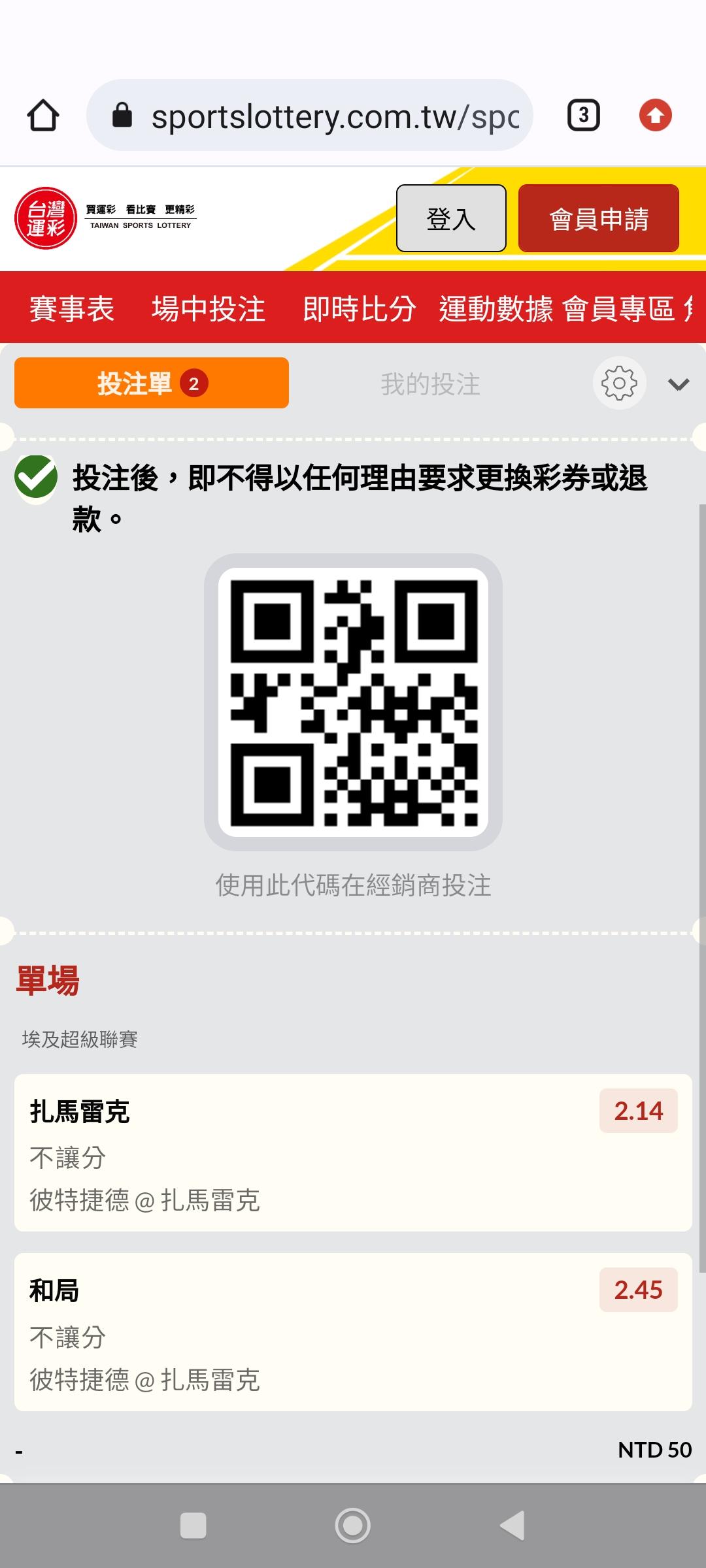This screenshot has width=706, height=1568.
Task: Tap the 登入 login button
Action: coord(451,218)
